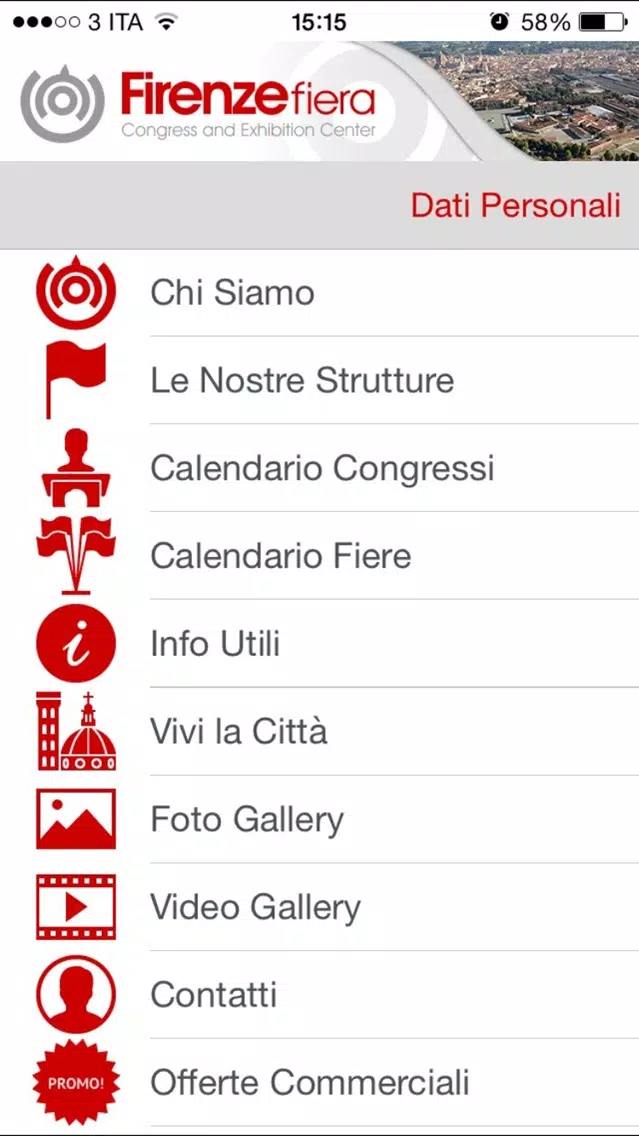Open the Video Gallery
The image size is (639, 1136).
click(320, 906)
